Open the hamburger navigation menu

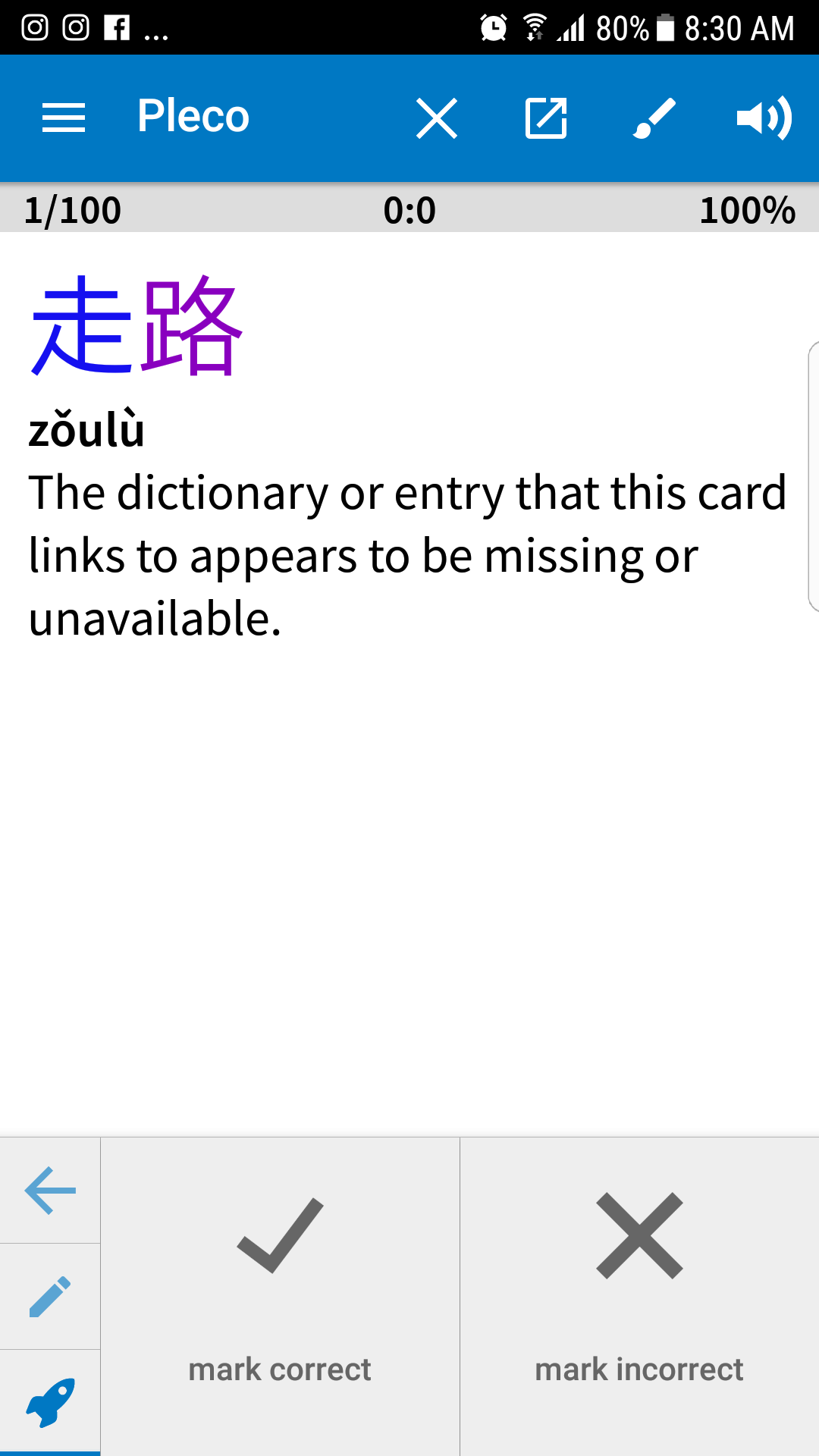pyautogui.click(x=64, y=118)
